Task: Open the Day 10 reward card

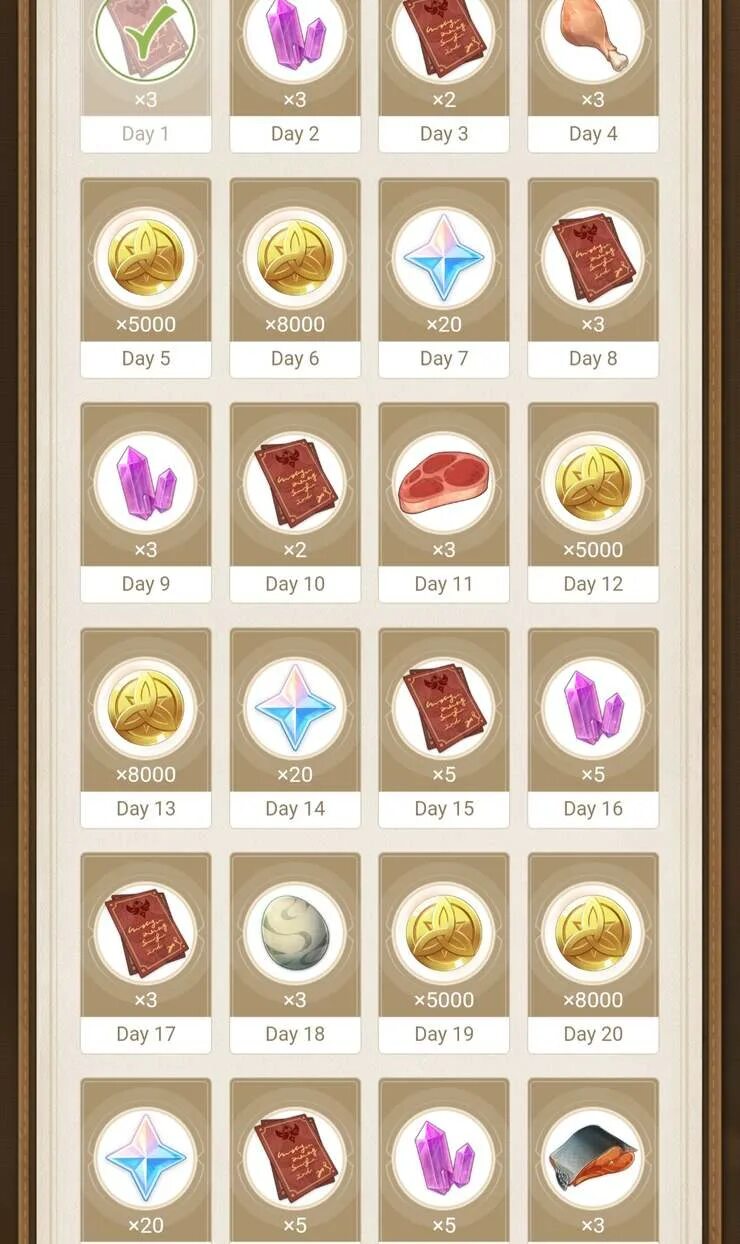Action: click(x=295, y=503)
